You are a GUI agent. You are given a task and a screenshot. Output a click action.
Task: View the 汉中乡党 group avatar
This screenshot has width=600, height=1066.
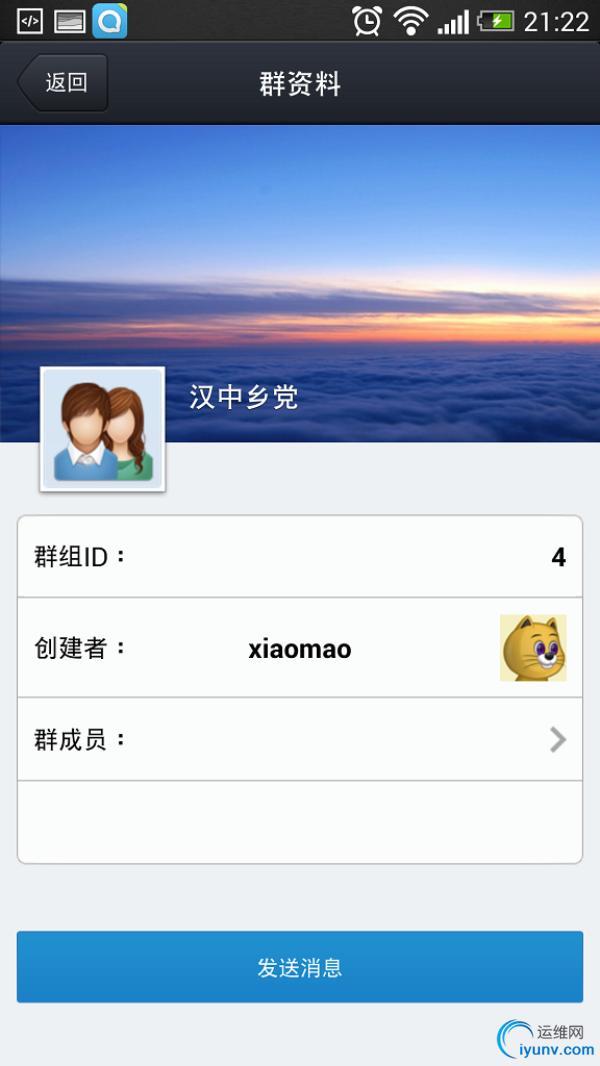tap(102, 430)
